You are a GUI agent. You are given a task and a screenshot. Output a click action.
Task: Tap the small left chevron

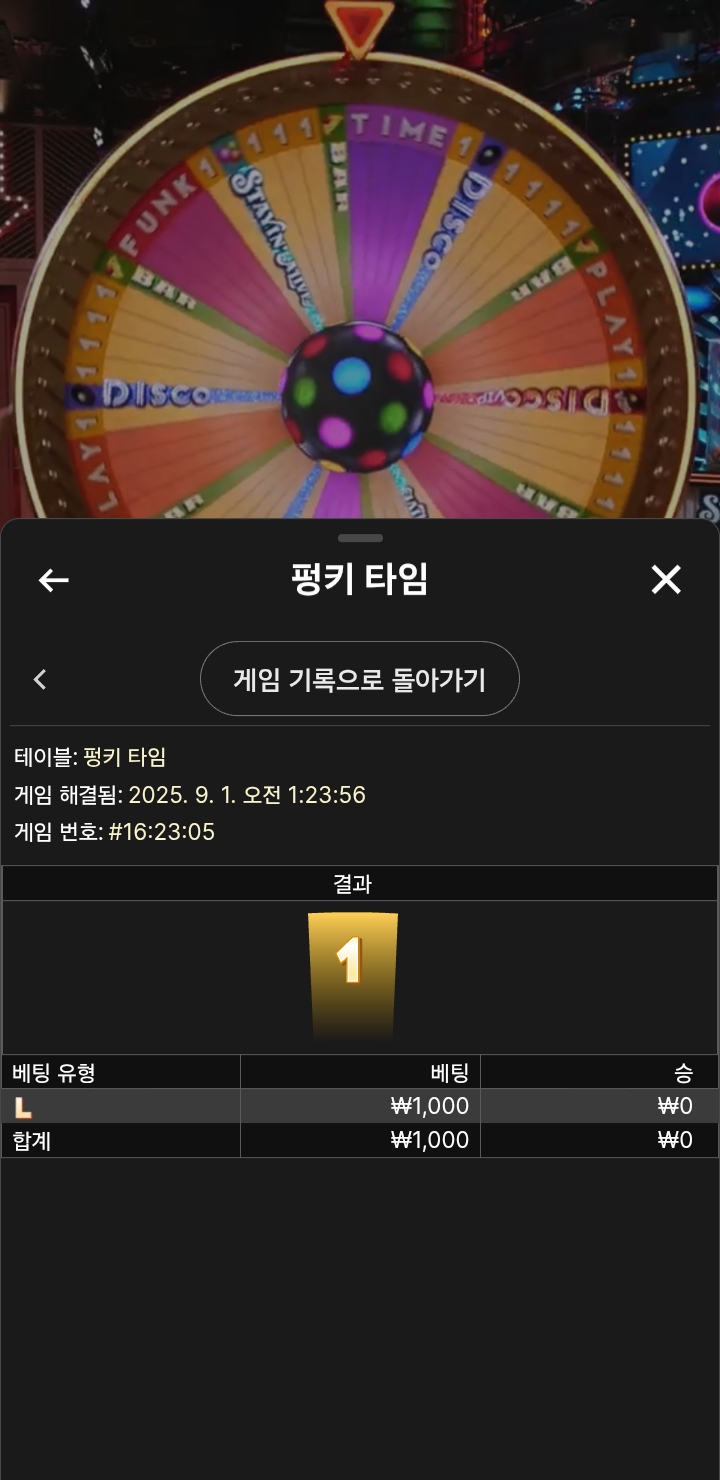[x=40, y=679]
